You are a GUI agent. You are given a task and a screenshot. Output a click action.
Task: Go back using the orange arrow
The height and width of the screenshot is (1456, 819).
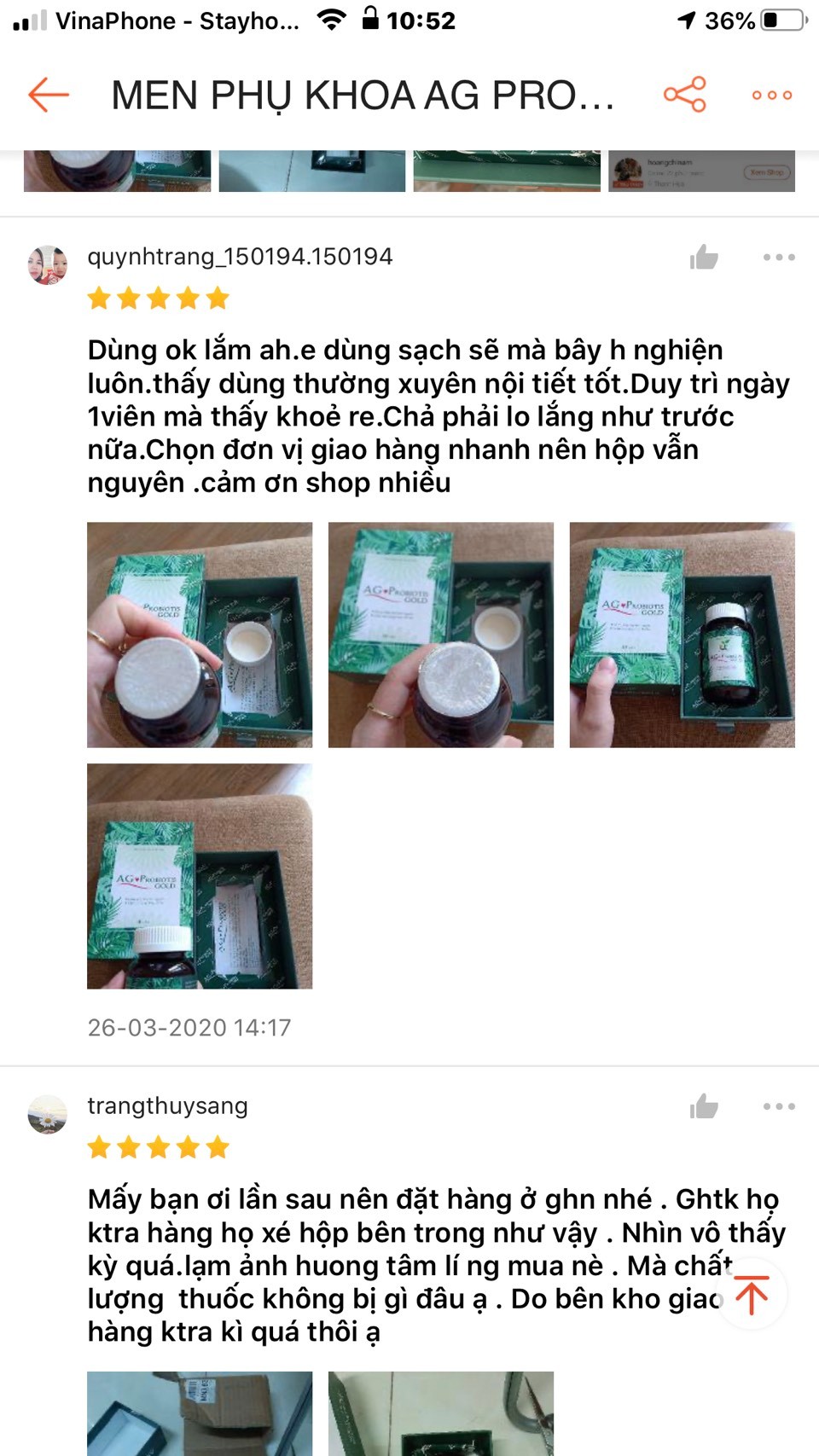[48, 95]
